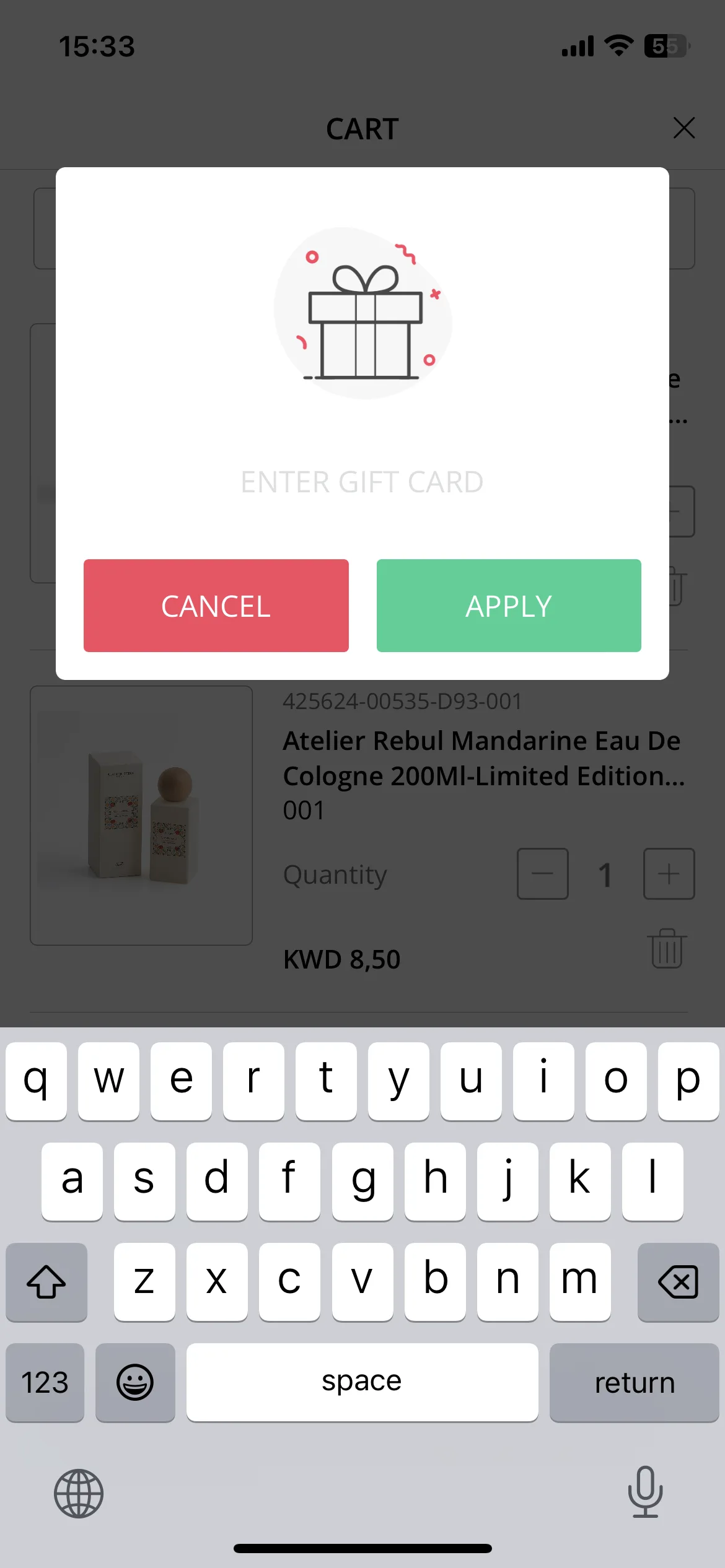Image resolution: width=725 pixels, height=1568 pixels.
Task: Enable shift on the keyboard
Action: (x=46, y=1282)
